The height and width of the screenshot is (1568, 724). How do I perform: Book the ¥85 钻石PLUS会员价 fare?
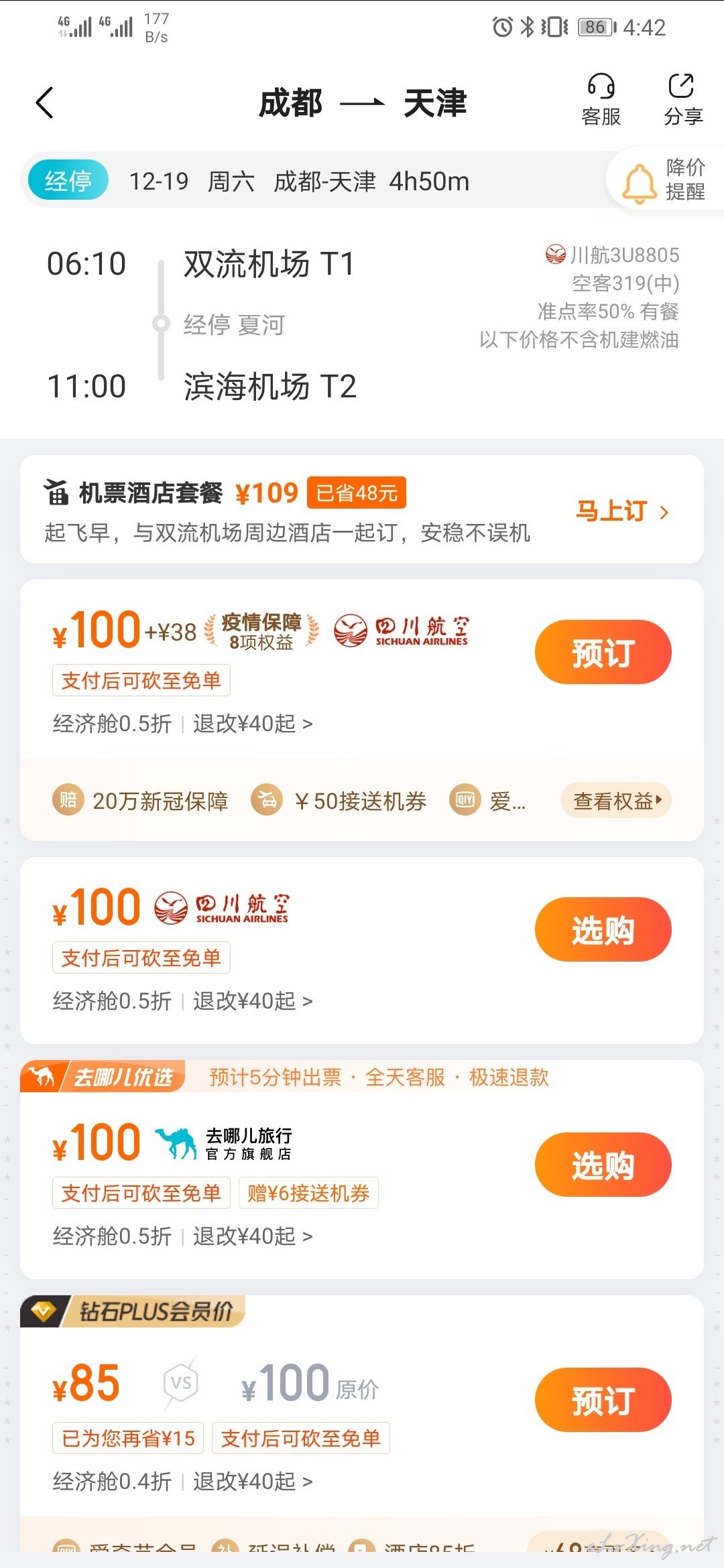pyautogui.click(x=603, y=1400)
